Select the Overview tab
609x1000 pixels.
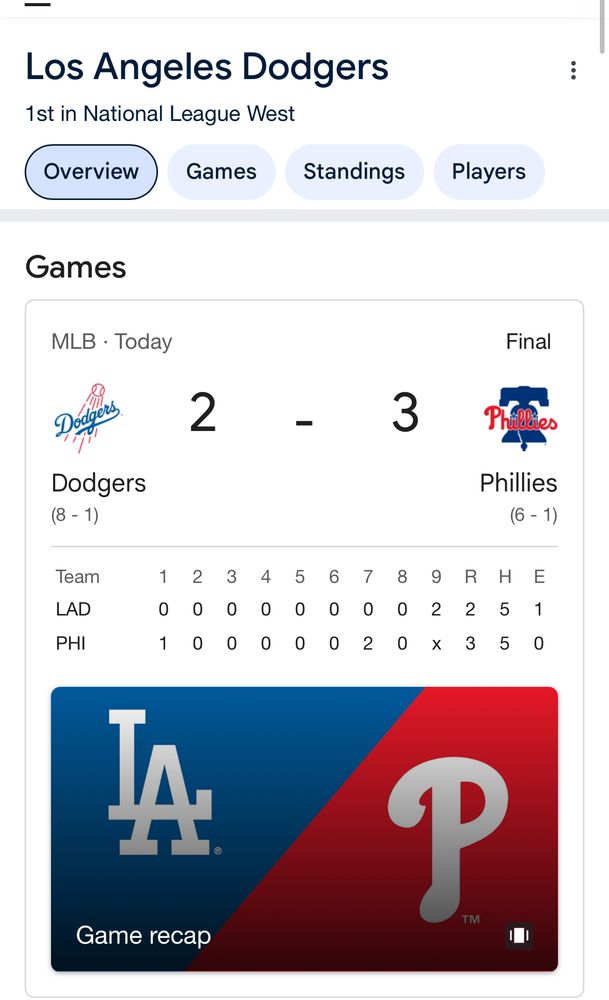pos(91,172)
